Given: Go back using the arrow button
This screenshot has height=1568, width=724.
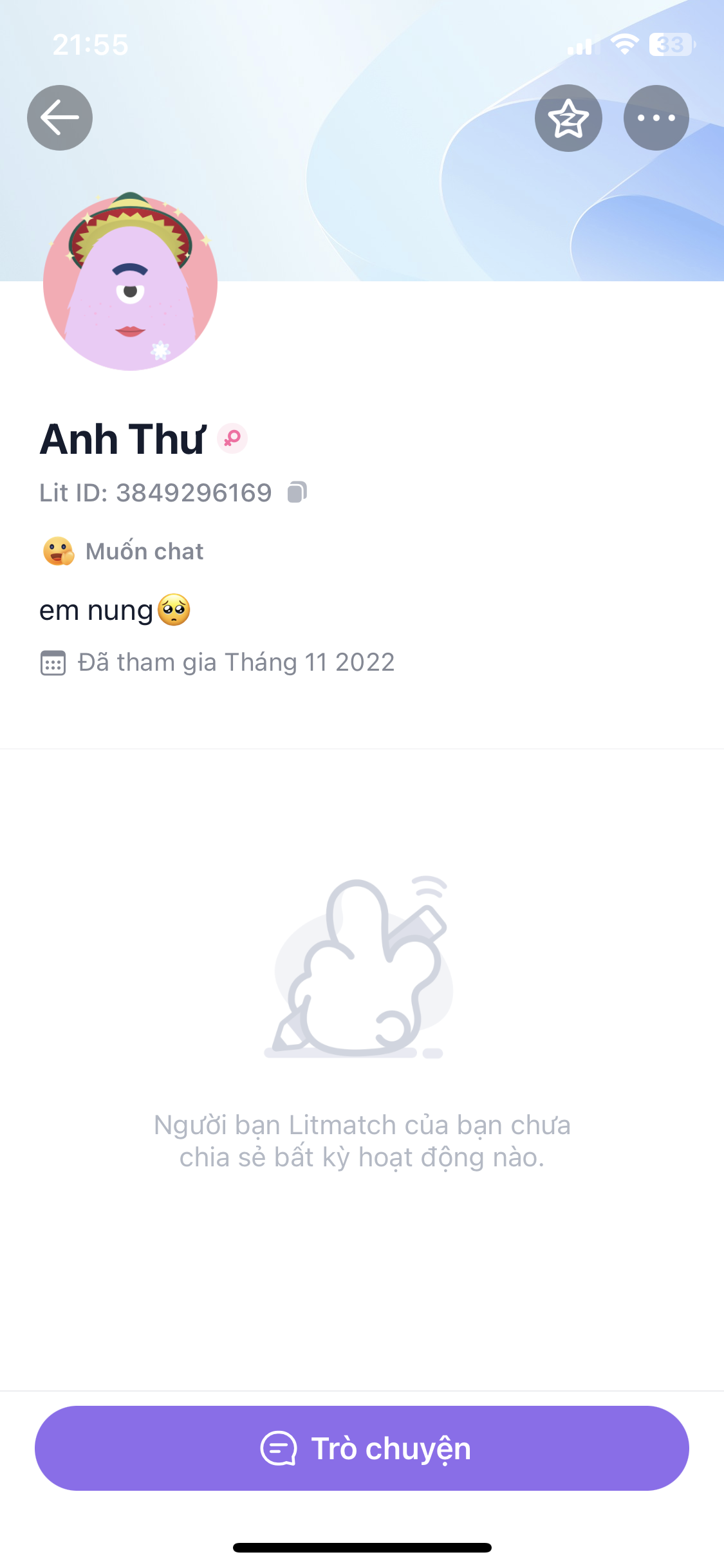Looking at the screenshot, I should point(60,118).
